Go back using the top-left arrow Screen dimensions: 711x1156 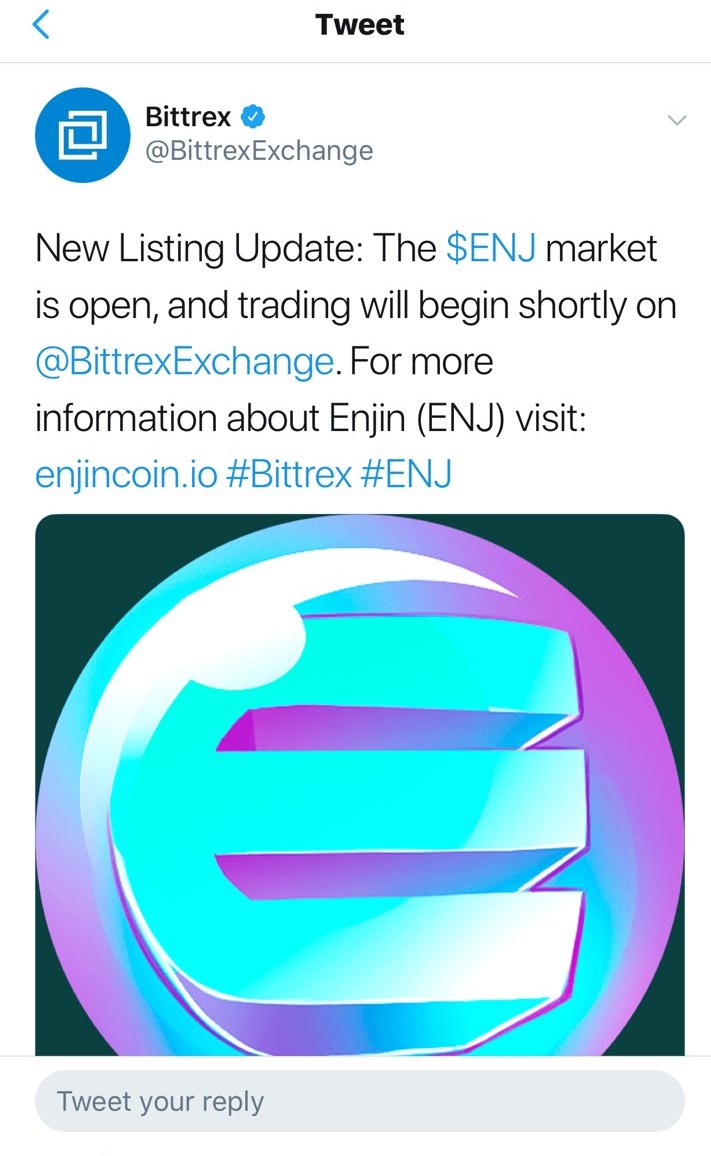[41, 25]
